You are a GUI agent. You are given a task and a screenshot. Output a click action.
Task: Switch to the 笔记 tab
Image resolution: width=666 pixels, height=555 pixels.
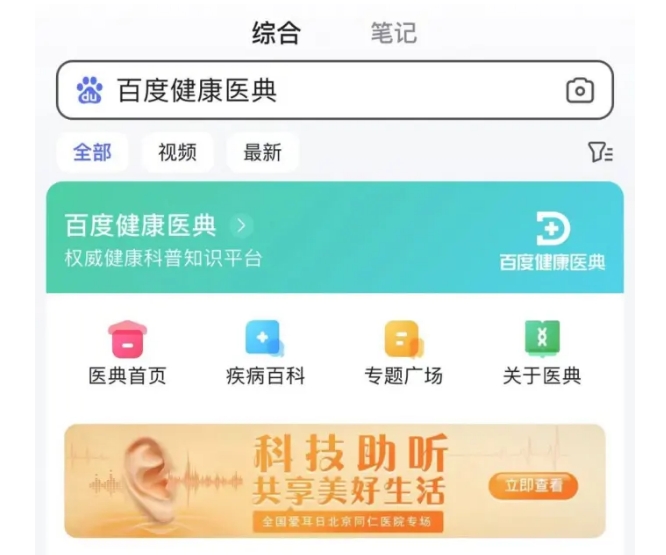tap(393, 33)
